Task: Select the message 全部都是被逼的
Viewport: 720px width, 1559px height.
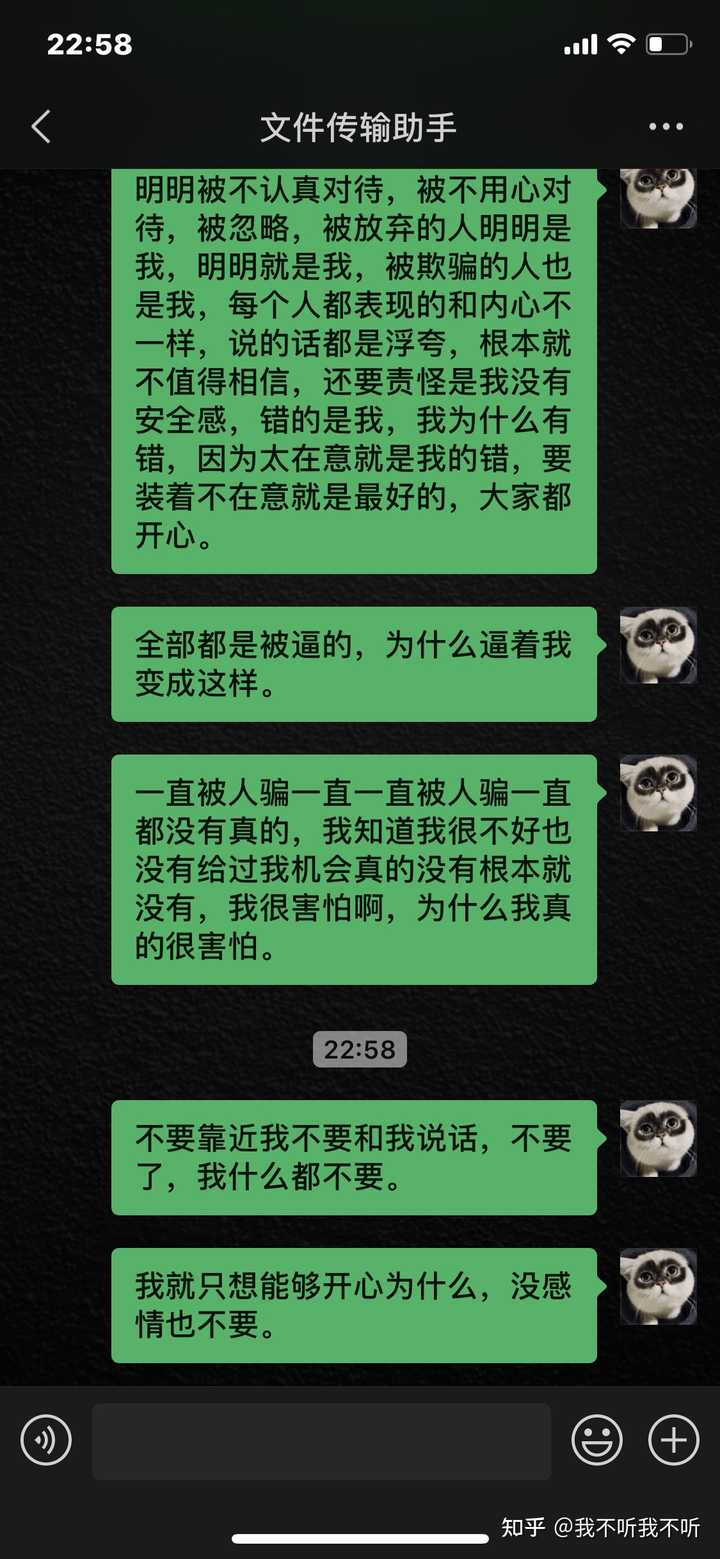Action: (355, 661)
